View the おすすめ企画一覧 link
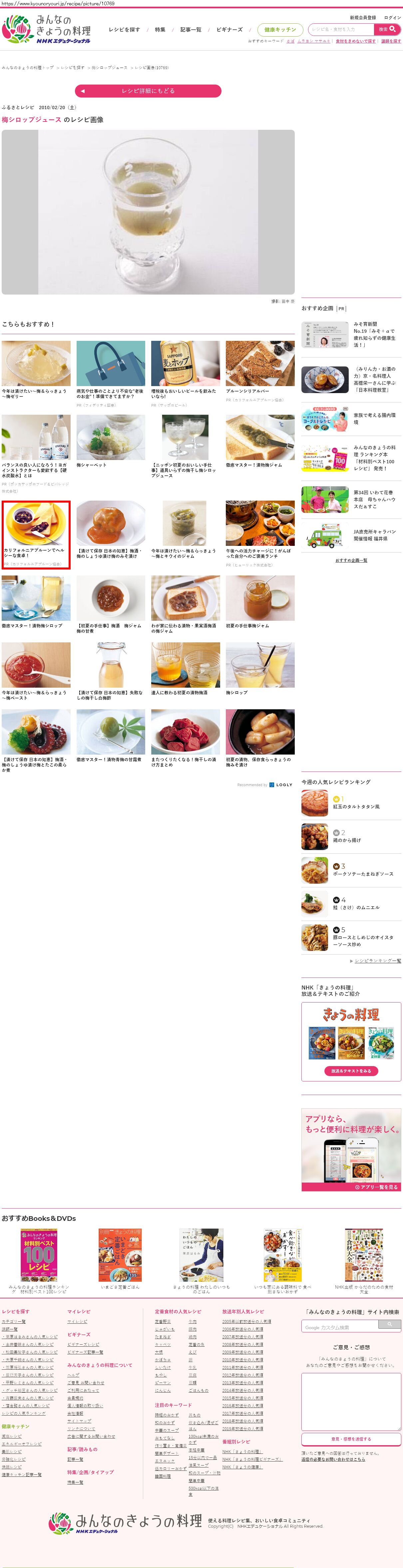The image size is (403, 1568). 351,560
